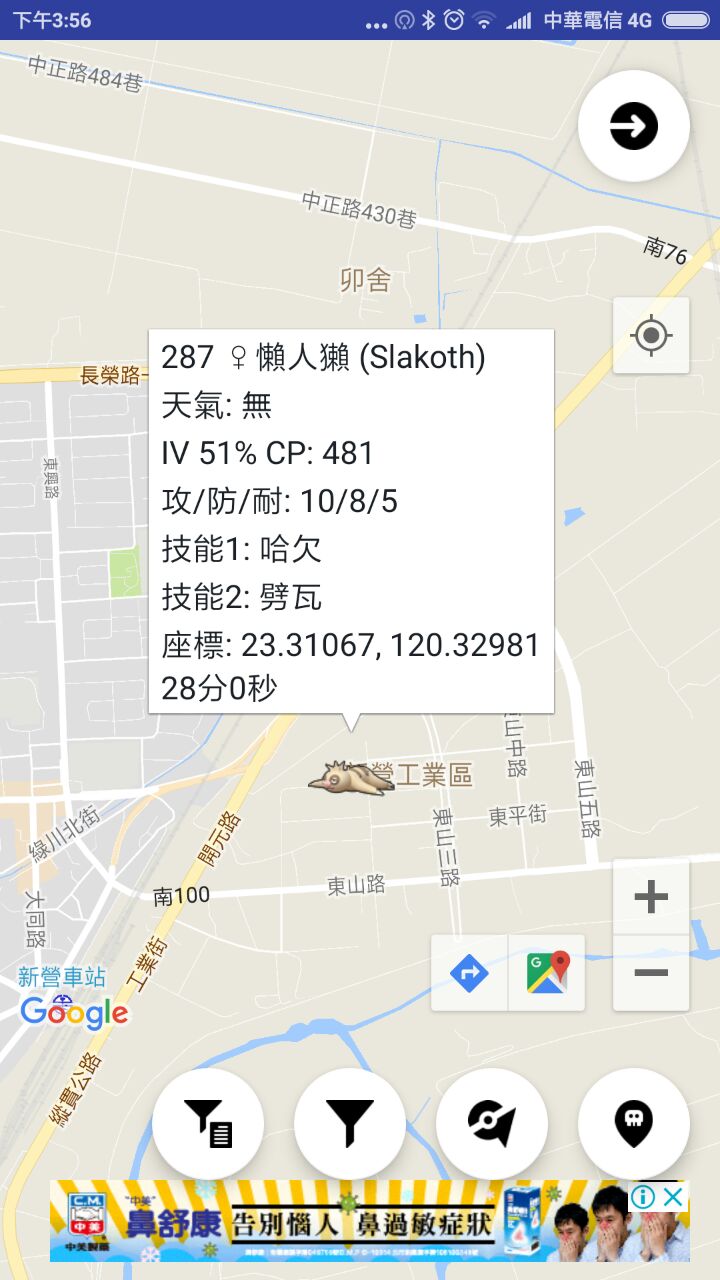Get directions to the Slakoth location
This screenshot has width=720, height=1280.
[469, 973]
